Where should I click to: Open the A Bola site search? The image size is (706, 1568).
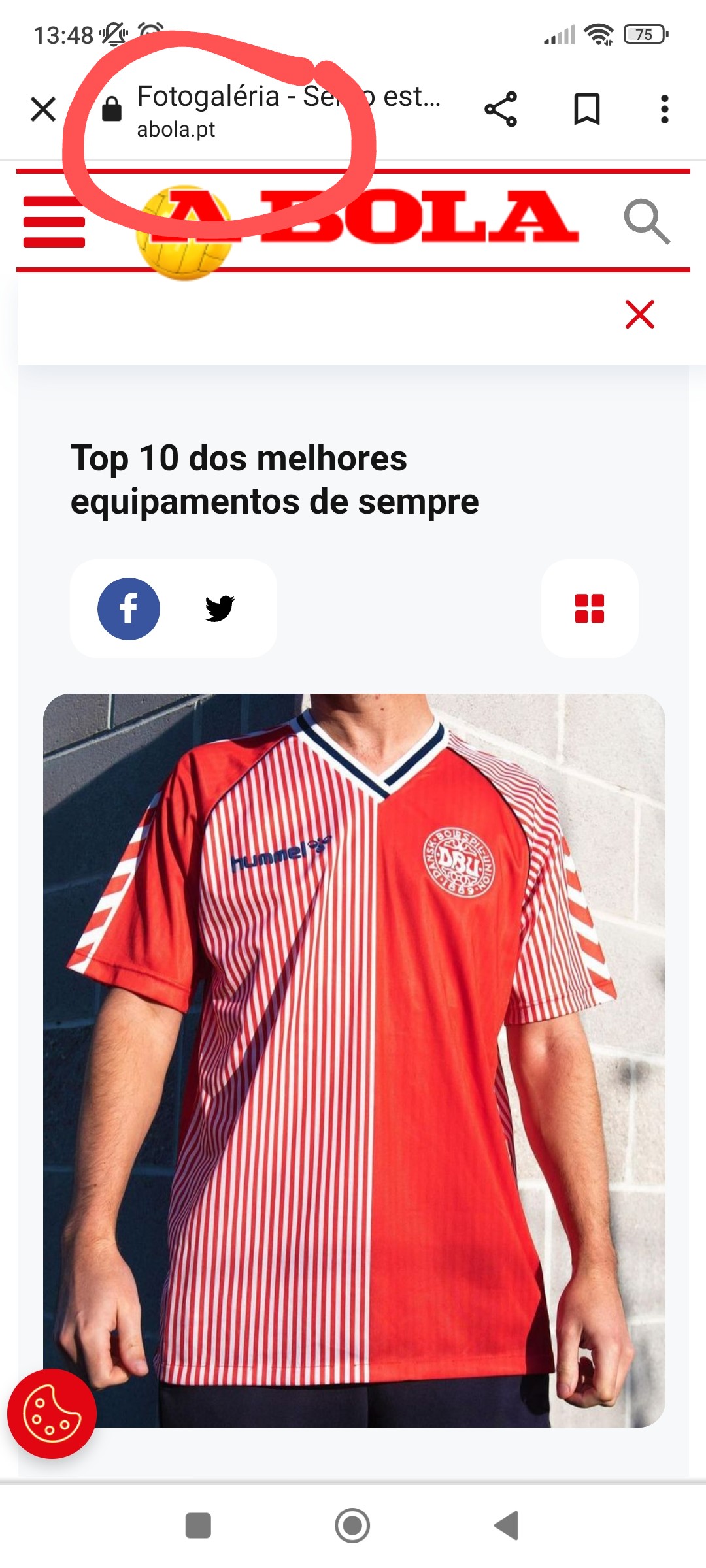click(647, 221)
